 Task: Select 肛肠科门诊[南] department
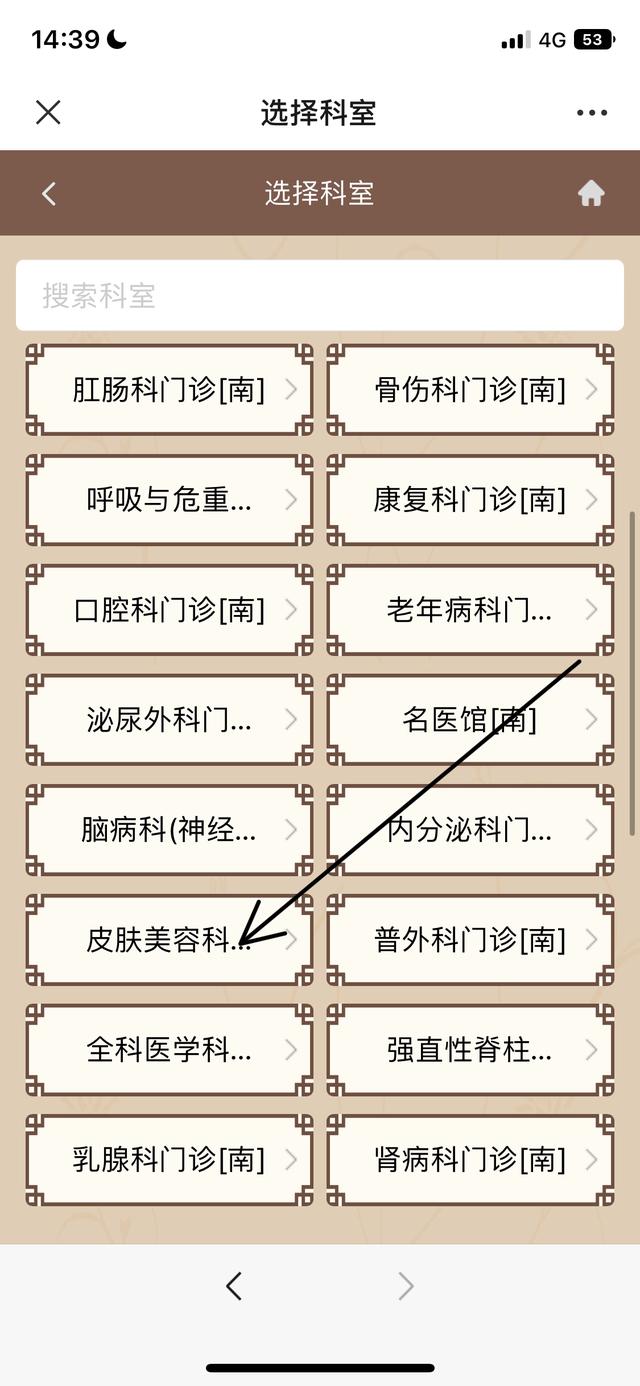[169, 390]
